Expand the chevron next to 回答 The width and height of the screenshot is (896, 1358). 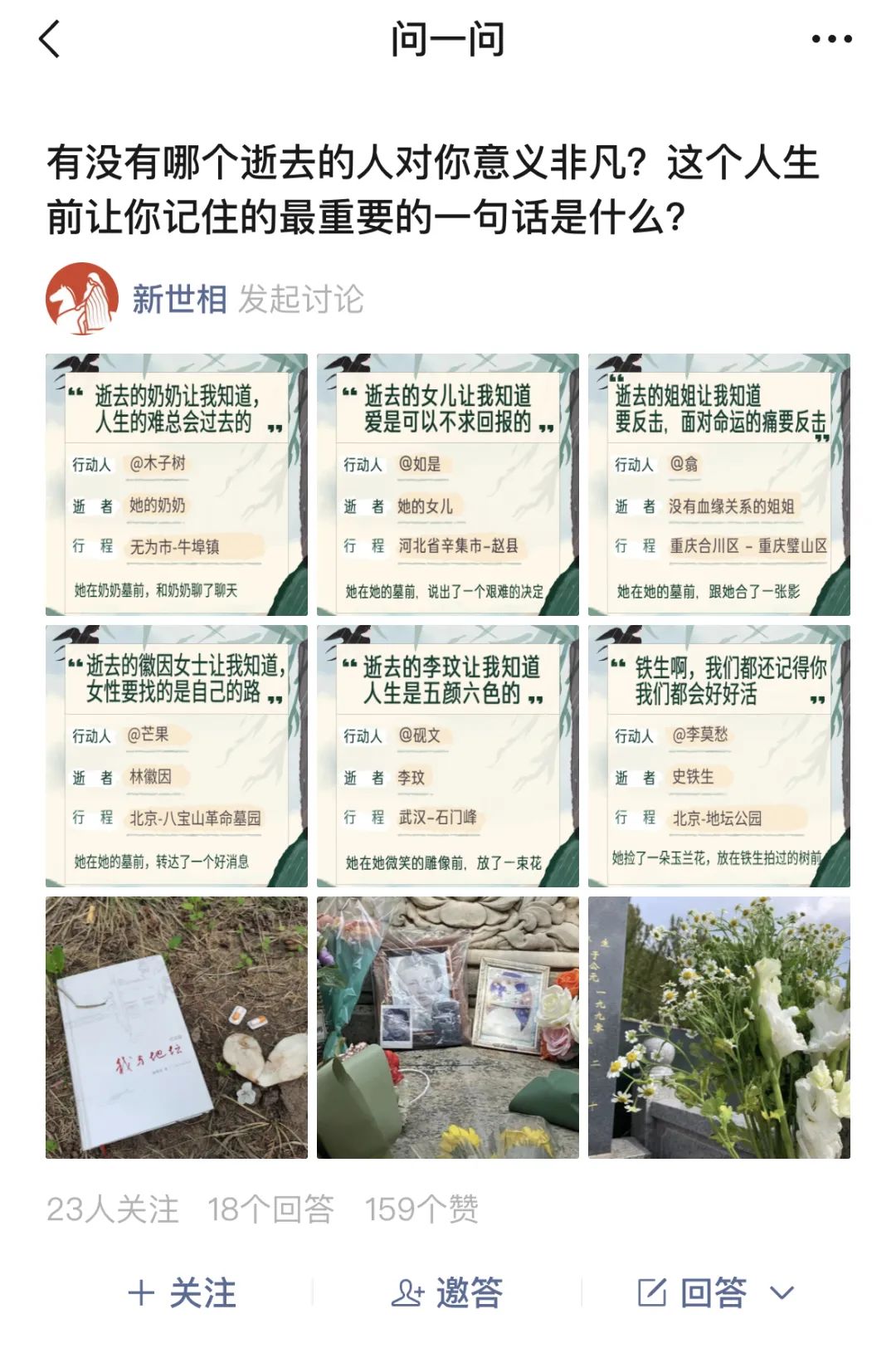coord(782,1292)
